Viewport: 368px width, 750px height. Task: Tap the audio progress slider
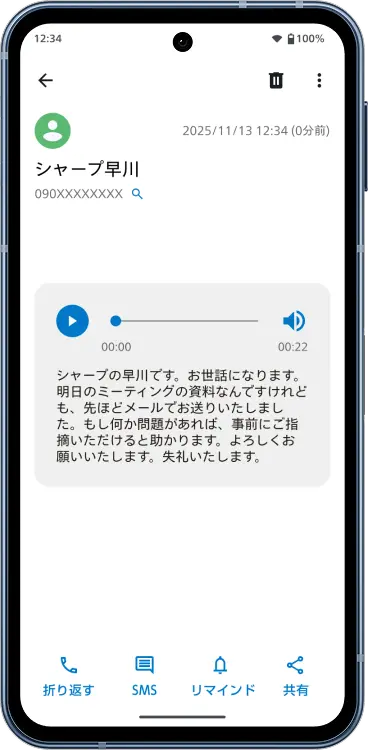tap(184, 321)
